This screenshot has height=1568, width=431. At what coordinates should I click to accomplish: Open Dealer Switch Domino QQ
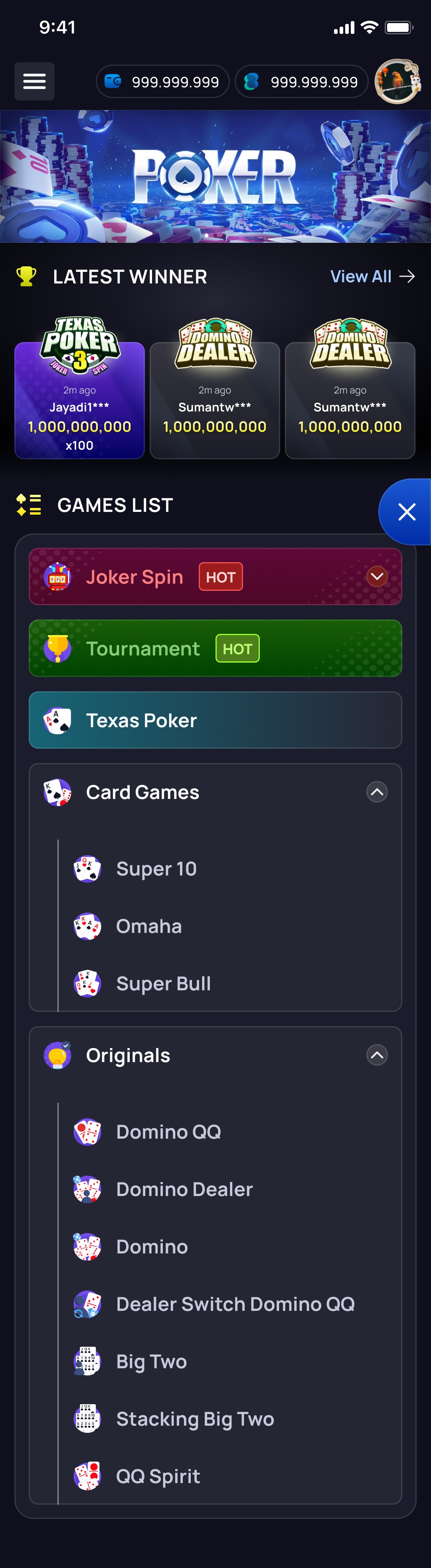click(x=235, y=1304)
